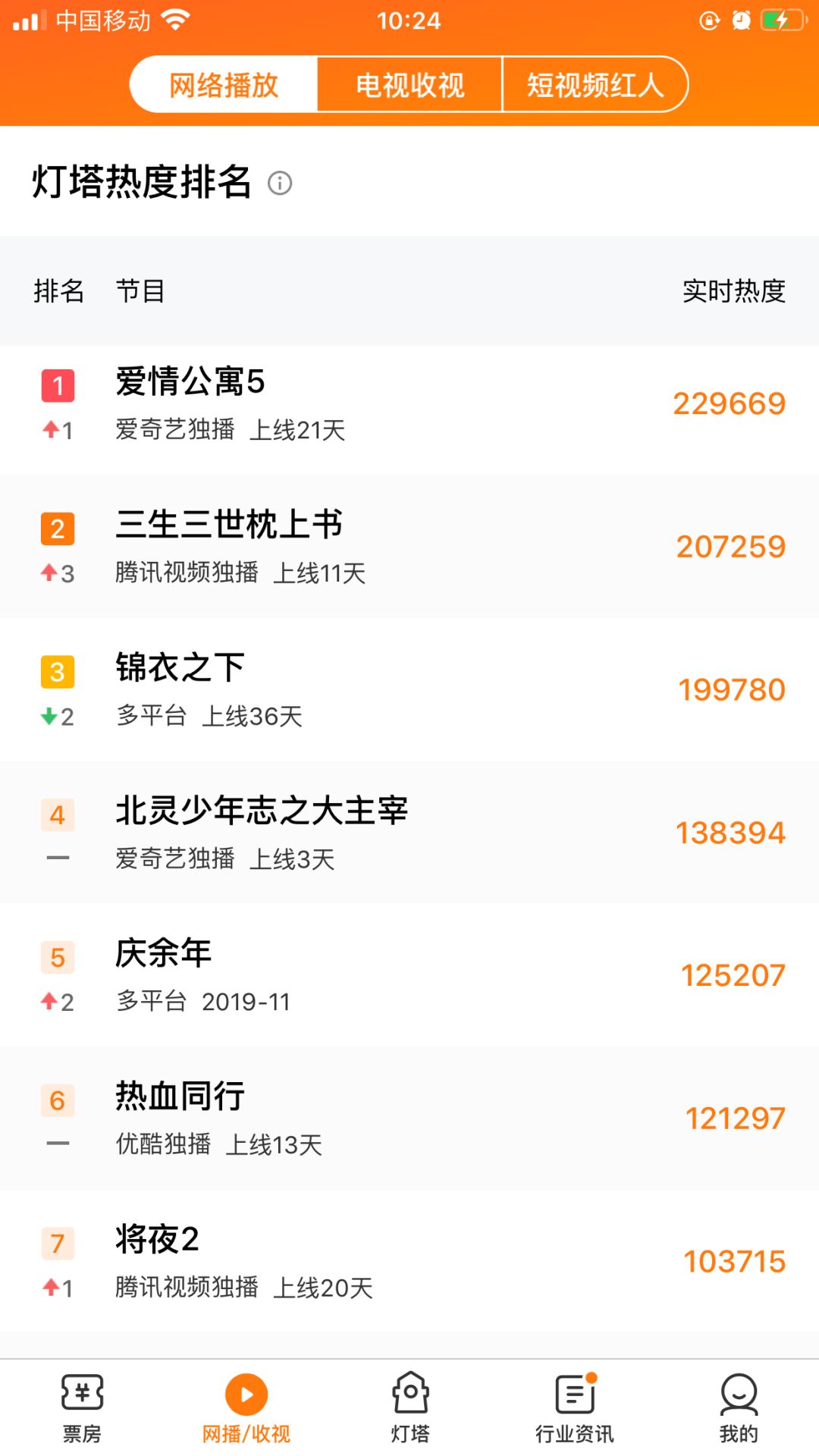Open 北灵少年志之大主宰 row
The width and height of the screenshot is (819, 1456).
tap(409, 833)
